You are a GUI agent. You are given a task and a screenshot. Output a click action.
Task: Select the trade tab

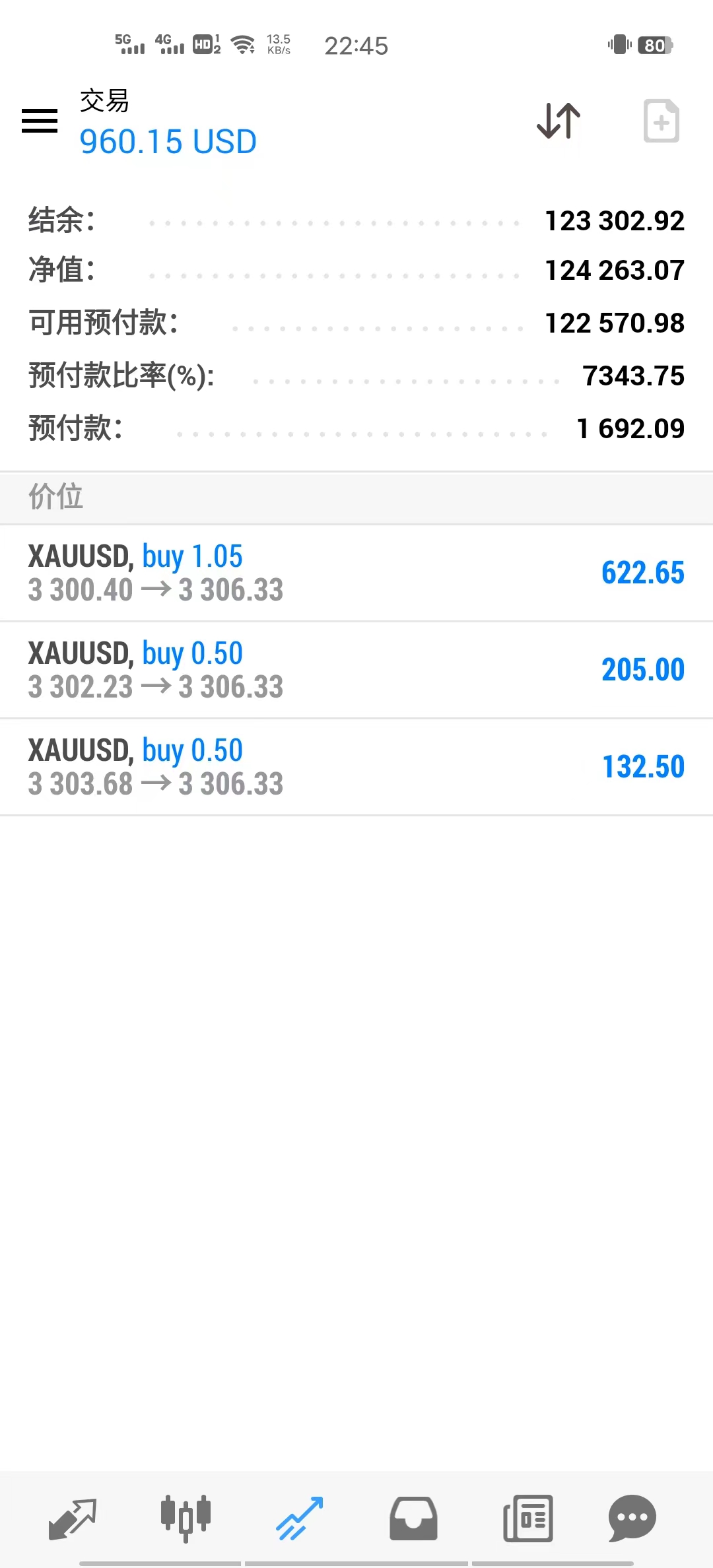[x=300, y=1518]
